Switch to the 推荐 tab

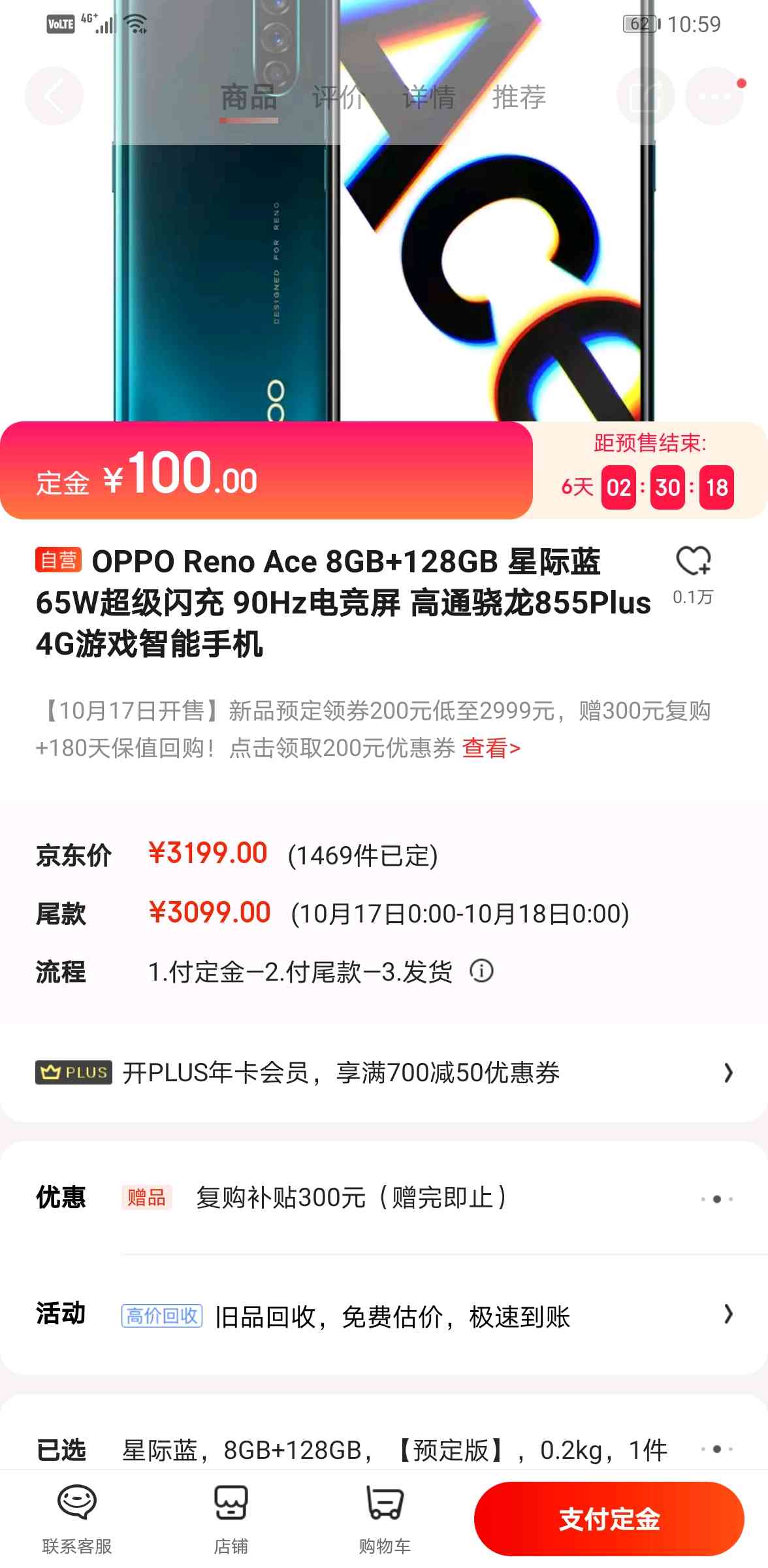click(x=519, y=97)
